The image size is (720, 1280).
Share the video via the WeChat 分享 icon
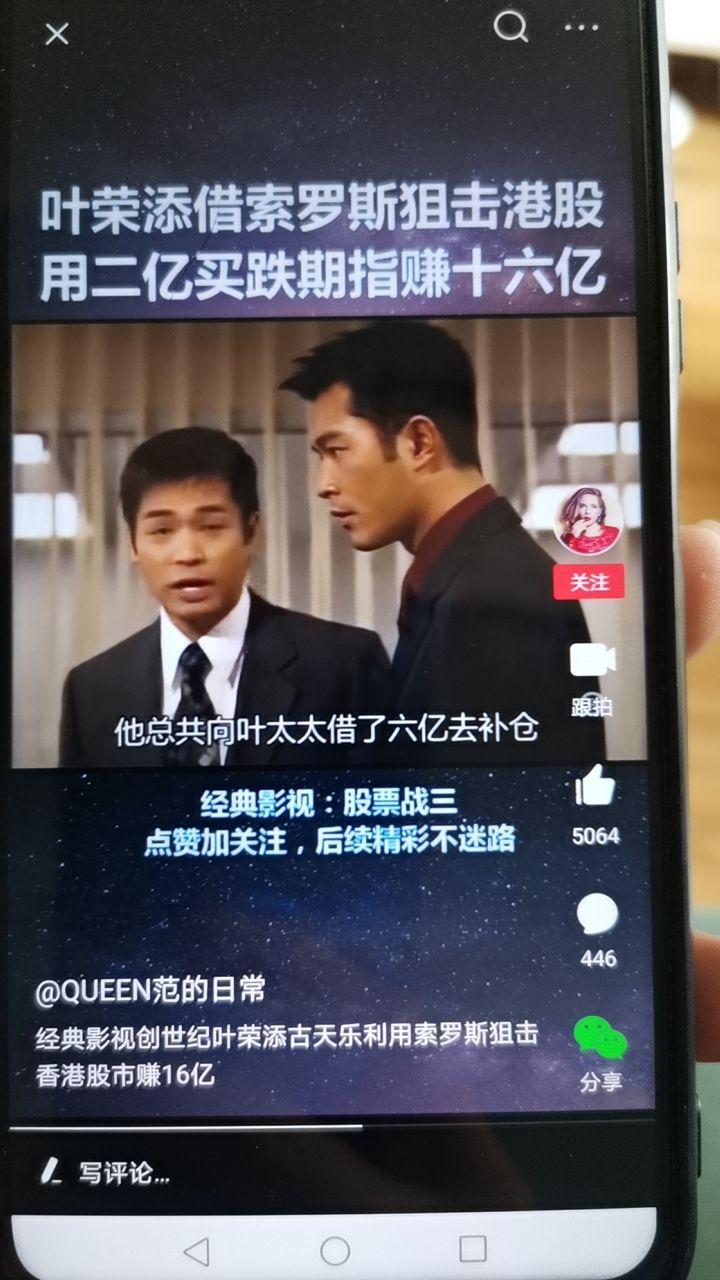pos(600,1038)
